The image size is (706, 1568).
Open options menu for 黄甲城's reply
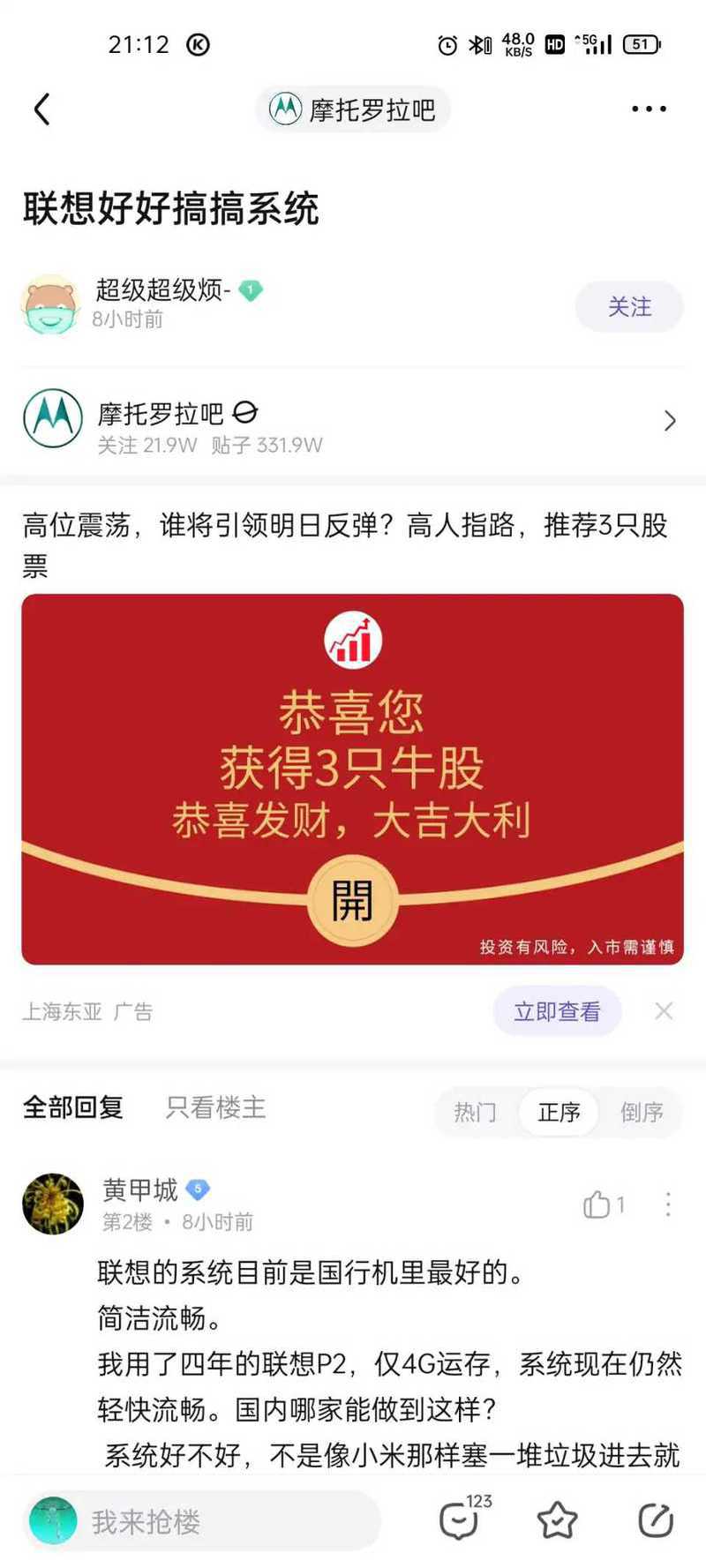[668, 1204]
